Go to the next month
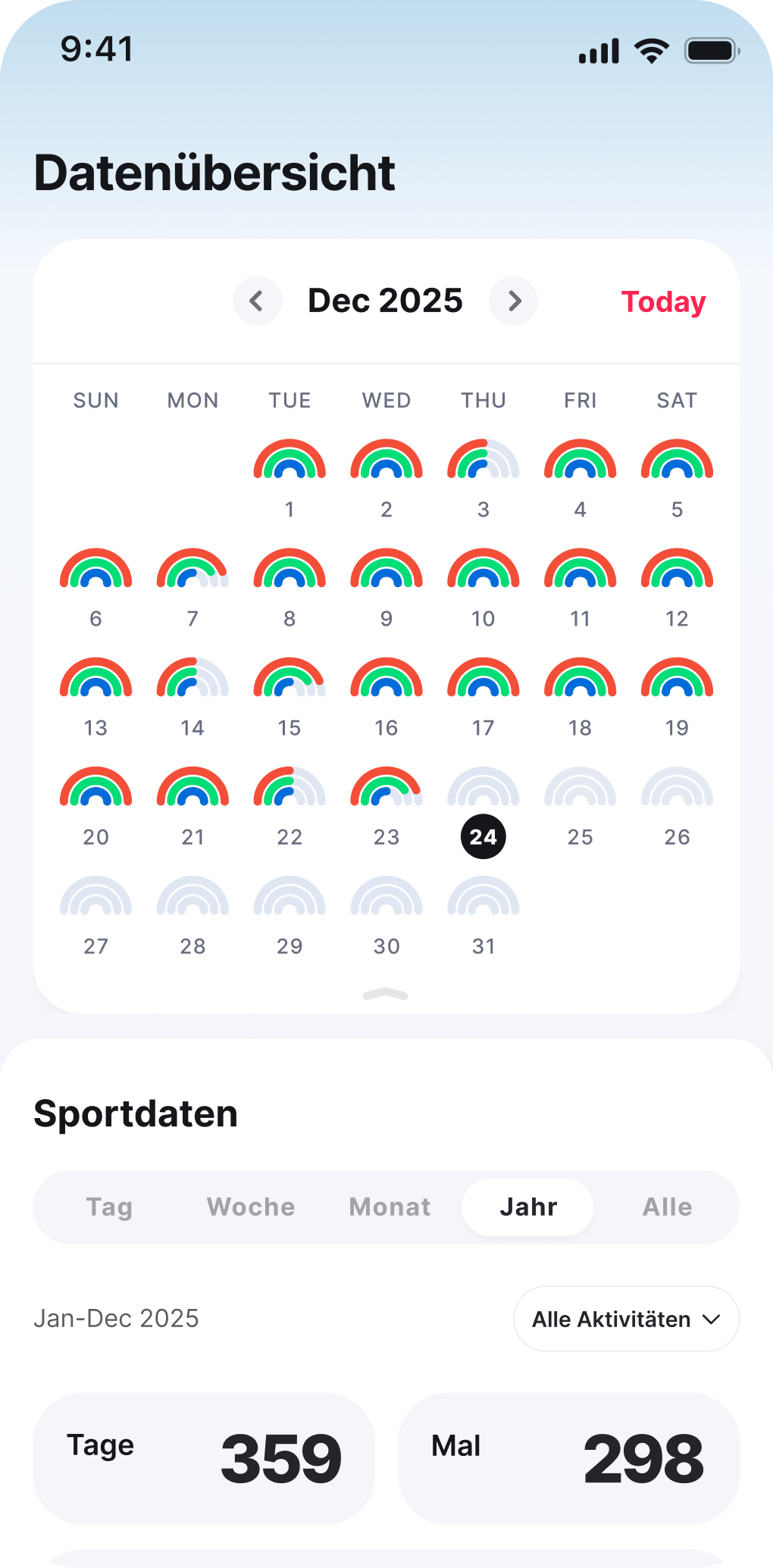The image size is (773, 1568). point(514,301)
